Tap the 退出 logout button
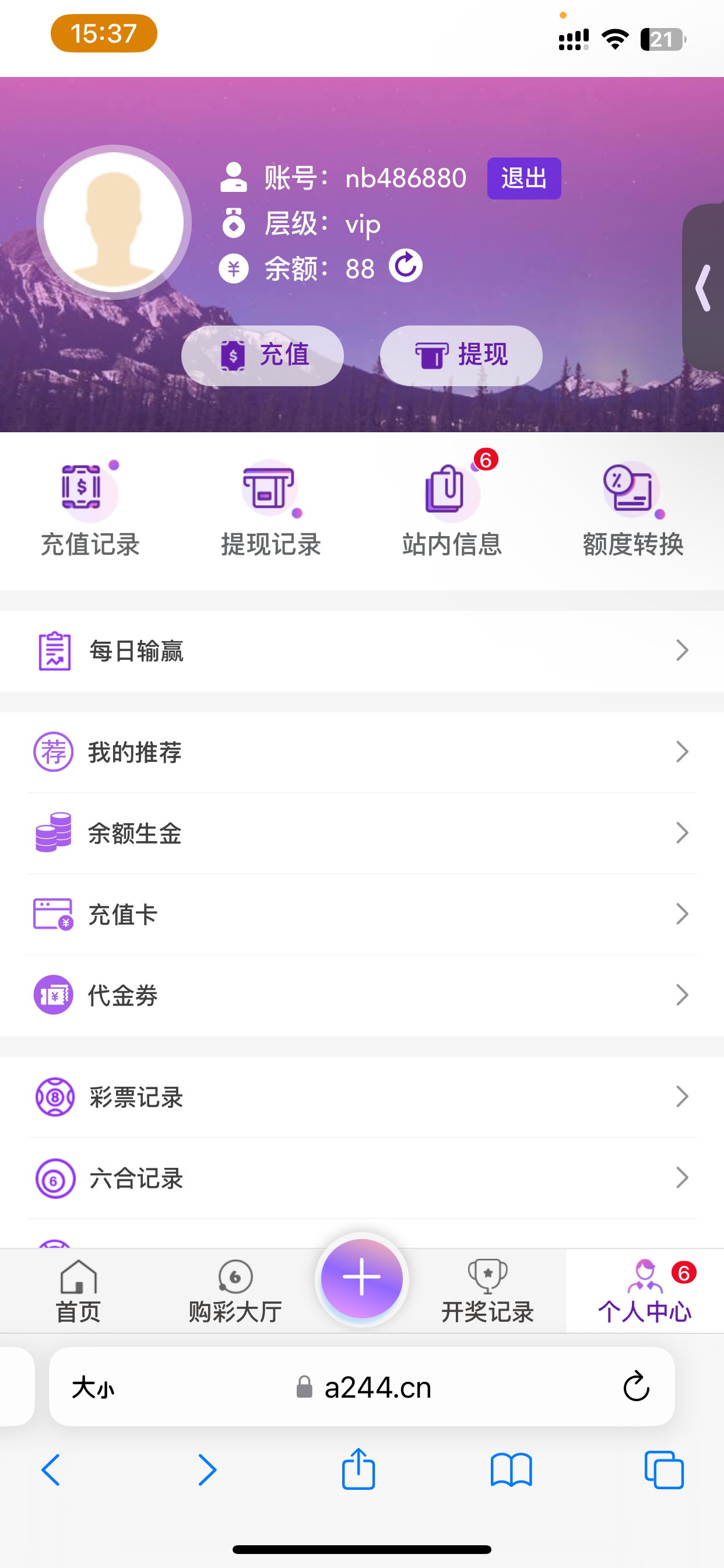 [x=524, y=178]
